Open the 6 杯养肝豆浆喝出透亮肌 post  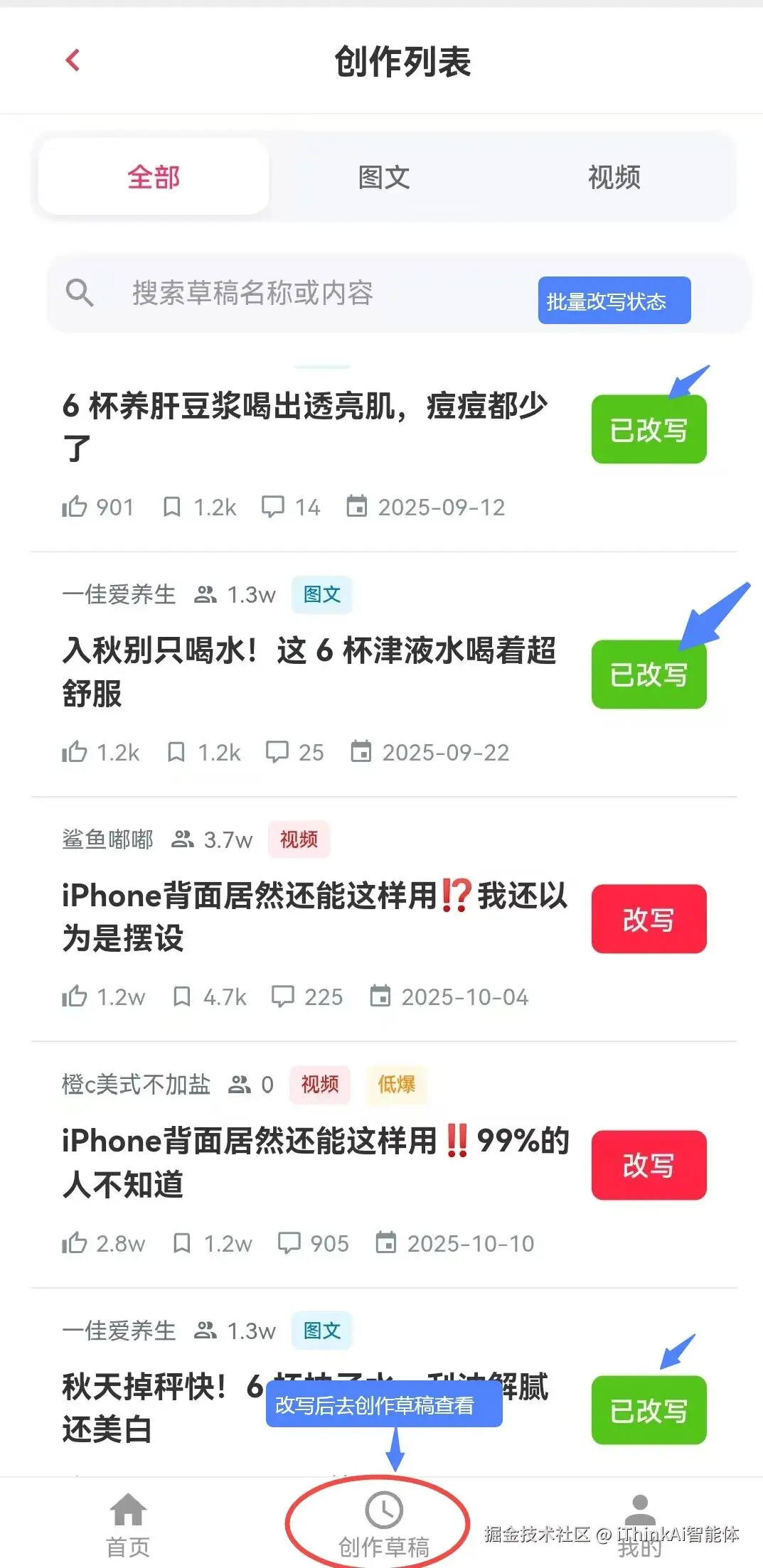pyautogui.click(x=306, y=425)
